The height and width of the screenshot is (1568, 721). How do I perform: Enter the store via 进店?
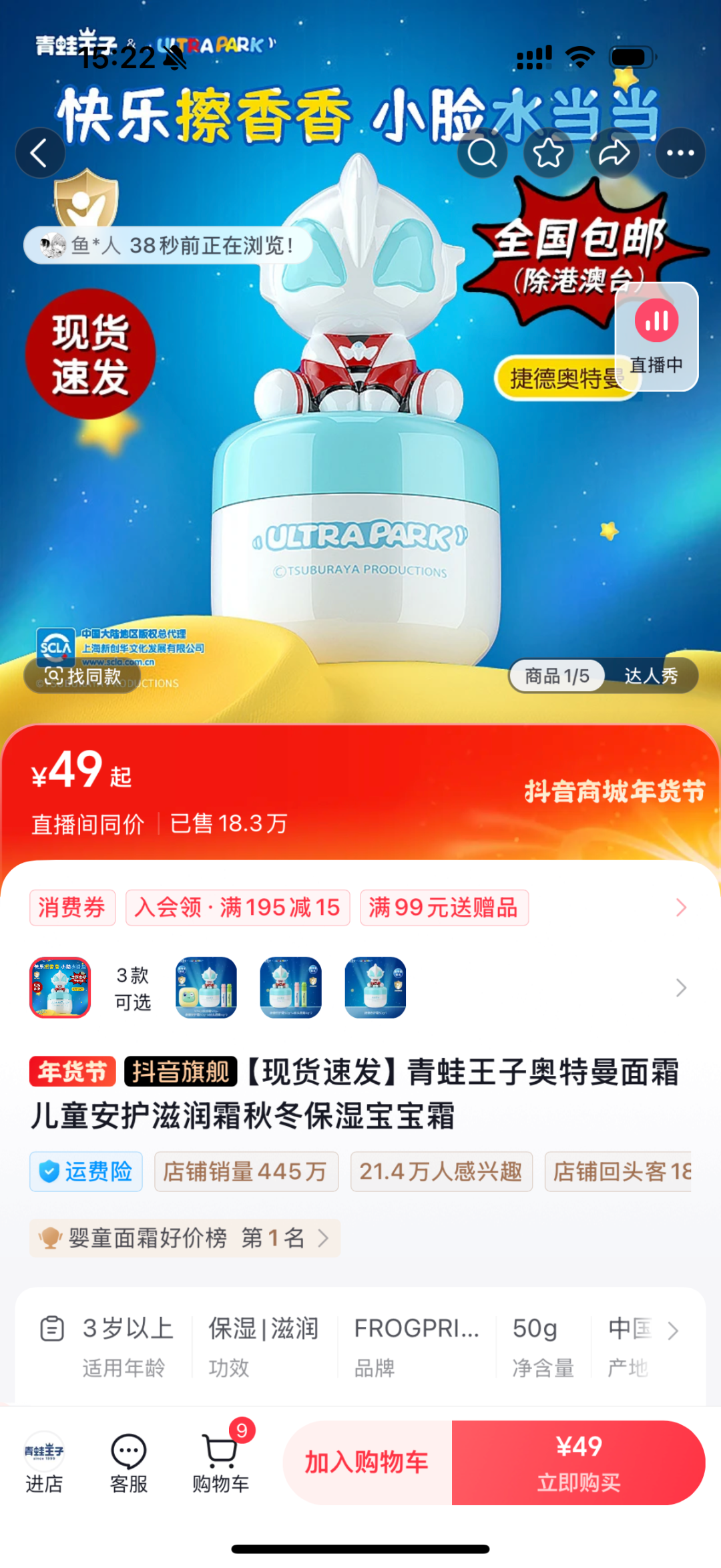pyautogui.click(x=44, y=1462)
